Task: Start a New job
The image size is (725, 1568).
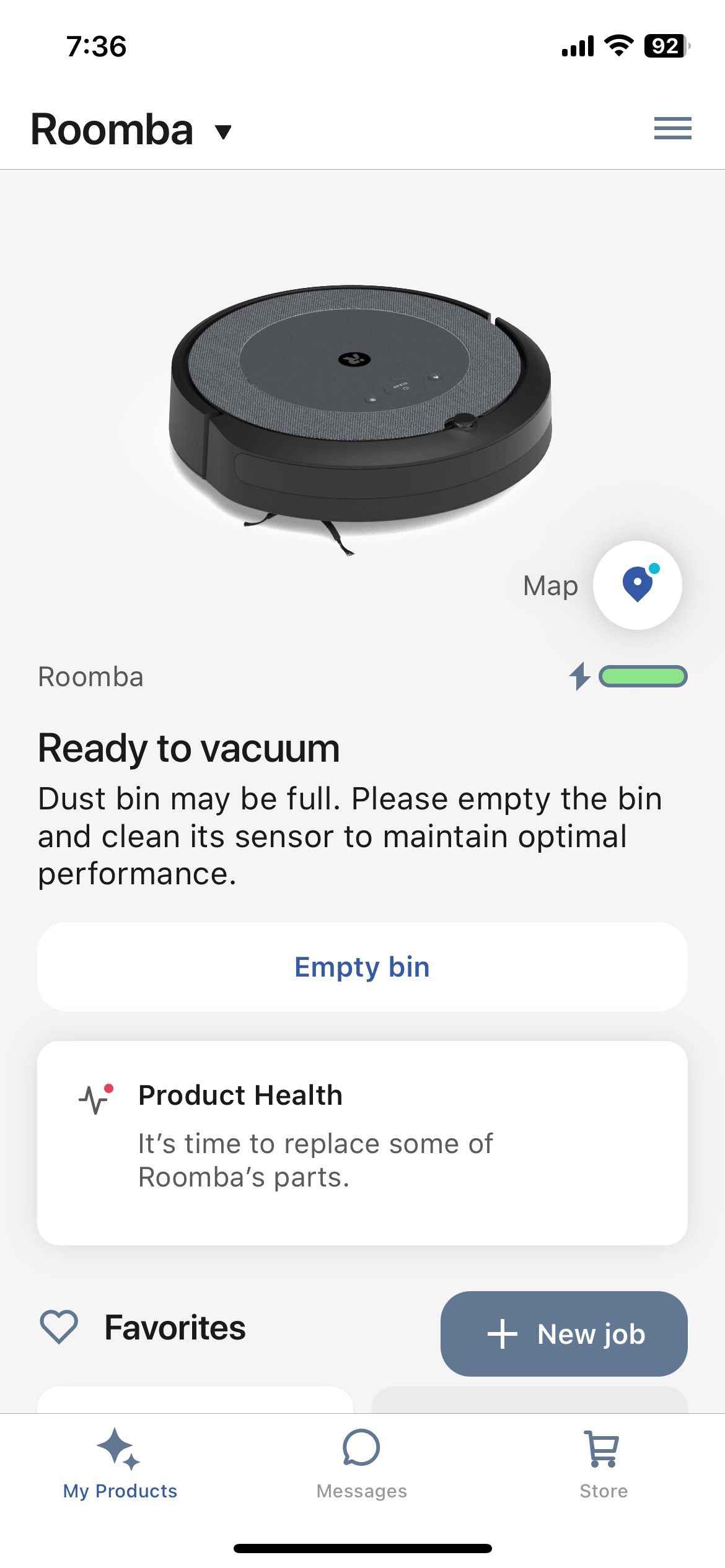Action: 564,1335
